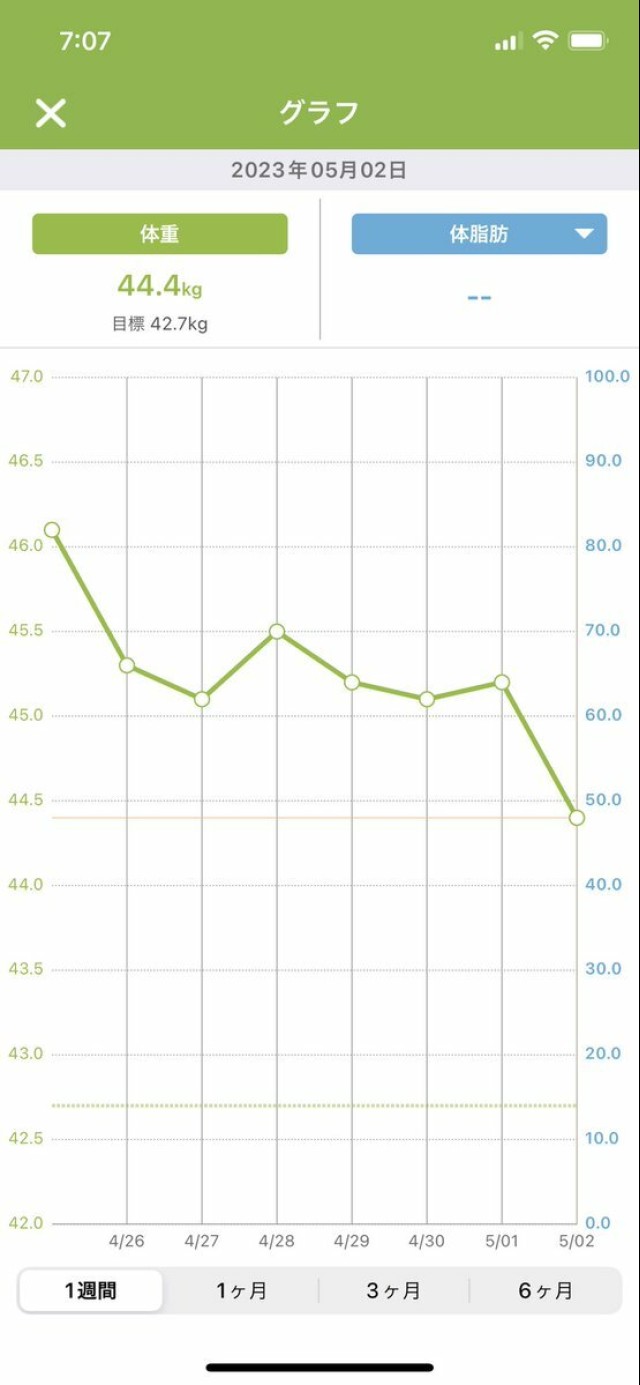This screenshot has width=640, height=1385.
Task: Select the 6ヶ月 range
Action: click(545, 1291)
